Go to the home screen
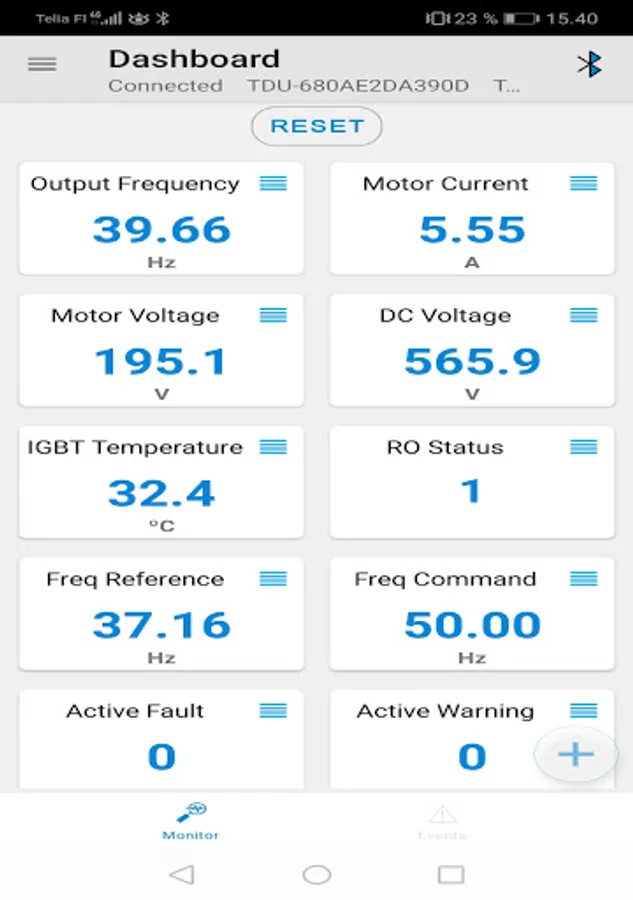This screenshot has height=900, width=633. click(x=316, y=875)
